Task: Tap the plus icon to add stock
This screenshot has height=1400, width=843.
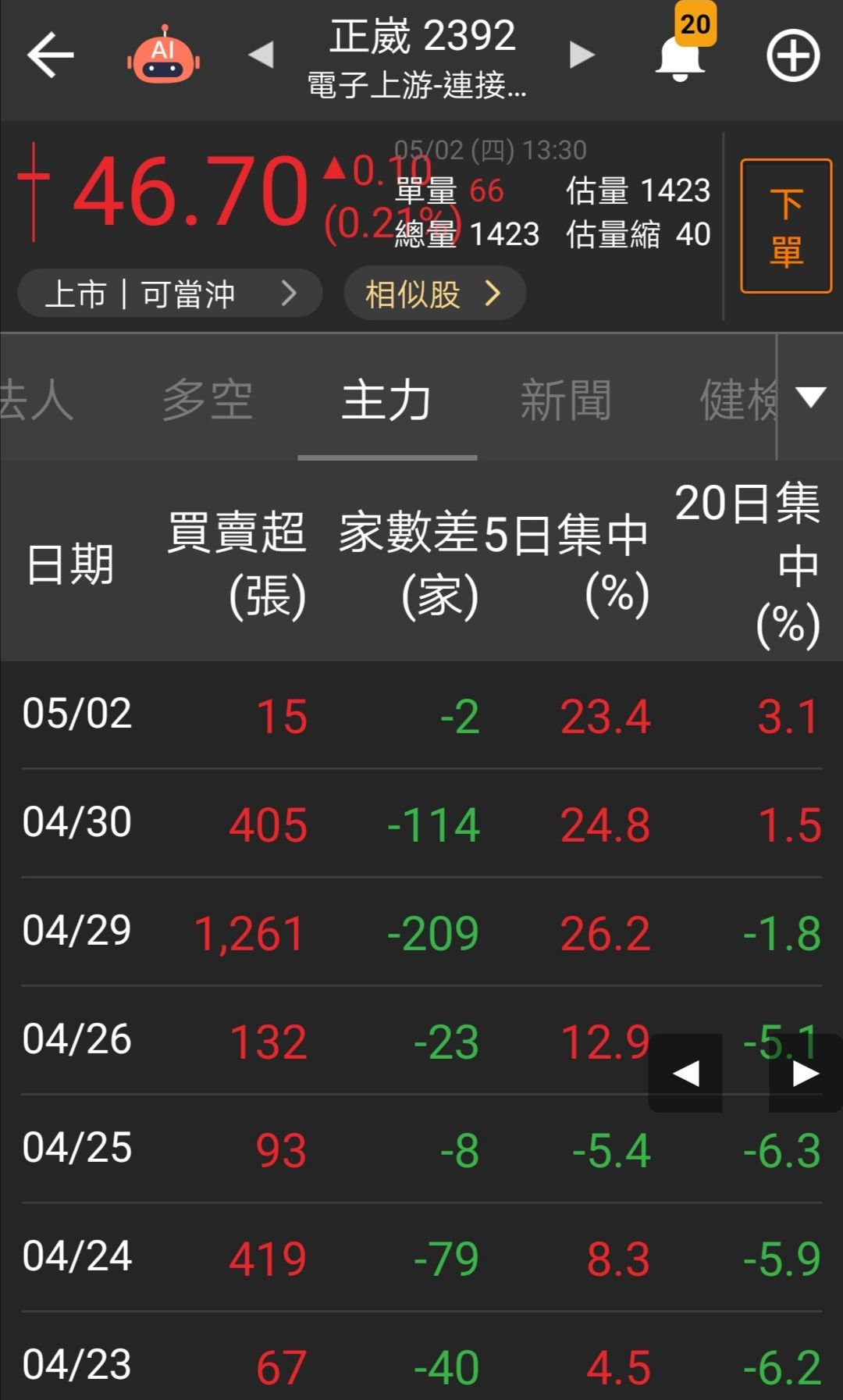Action: (x=792, y=56)
